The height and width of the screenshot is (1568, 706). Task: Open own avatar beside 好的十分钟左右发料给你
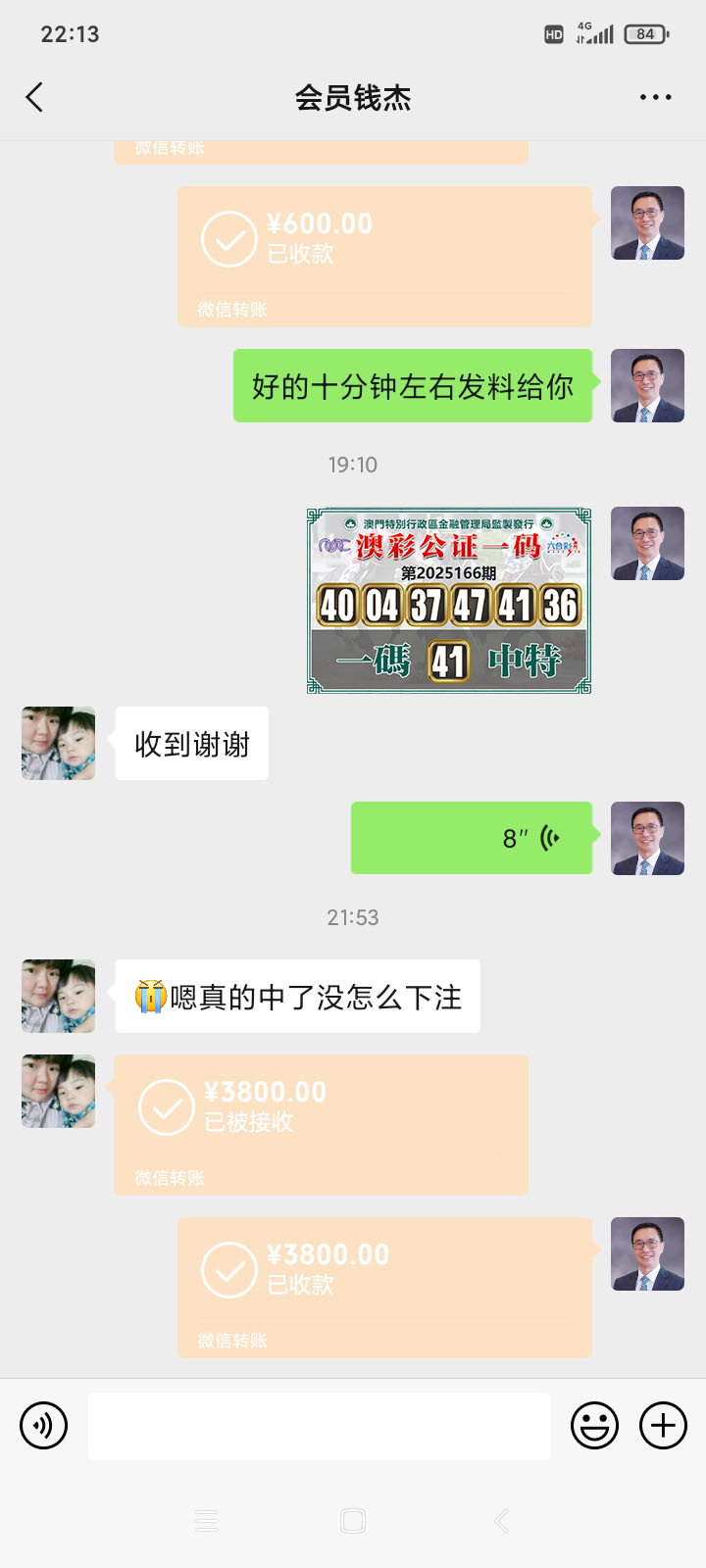coord(647,385)
